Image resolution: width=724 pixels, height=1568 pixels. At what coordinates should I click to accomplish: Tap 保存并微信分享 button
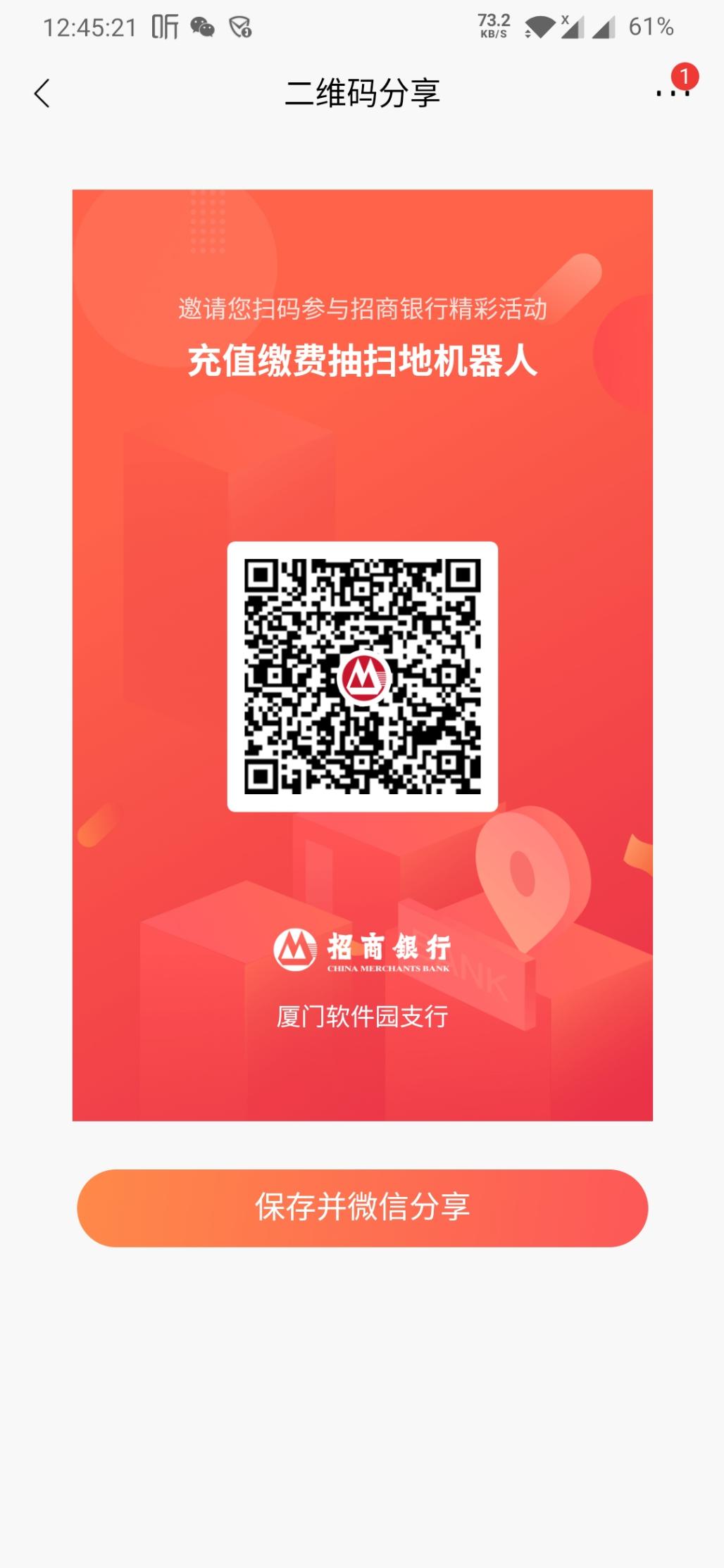(362, 1208)
